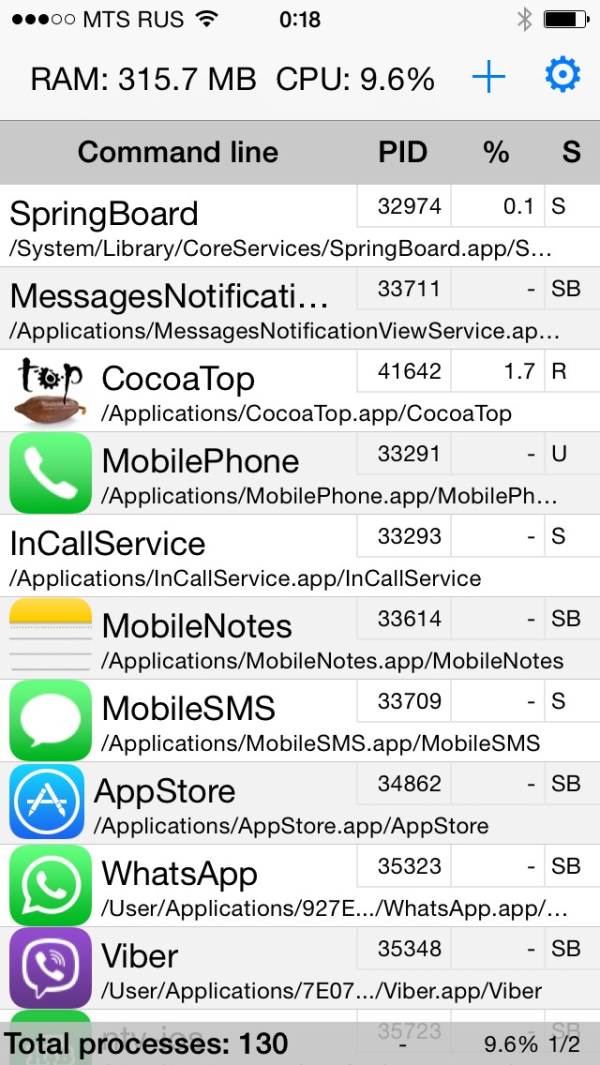
Task: View details for the MobilePhone process
Action: pos(200,472)
